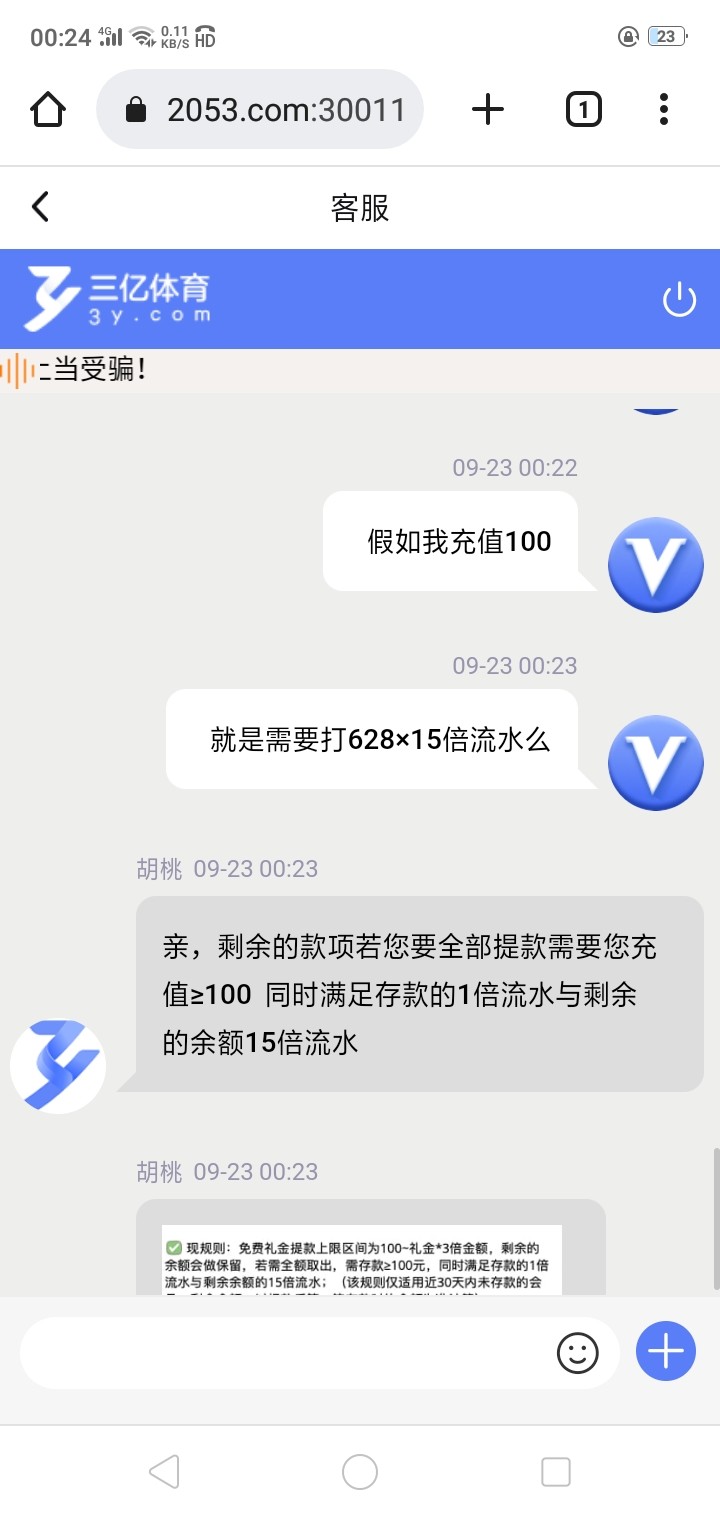End the chat session with power icon
Viewport: 720px width, 1520px height.
(679, 299)
